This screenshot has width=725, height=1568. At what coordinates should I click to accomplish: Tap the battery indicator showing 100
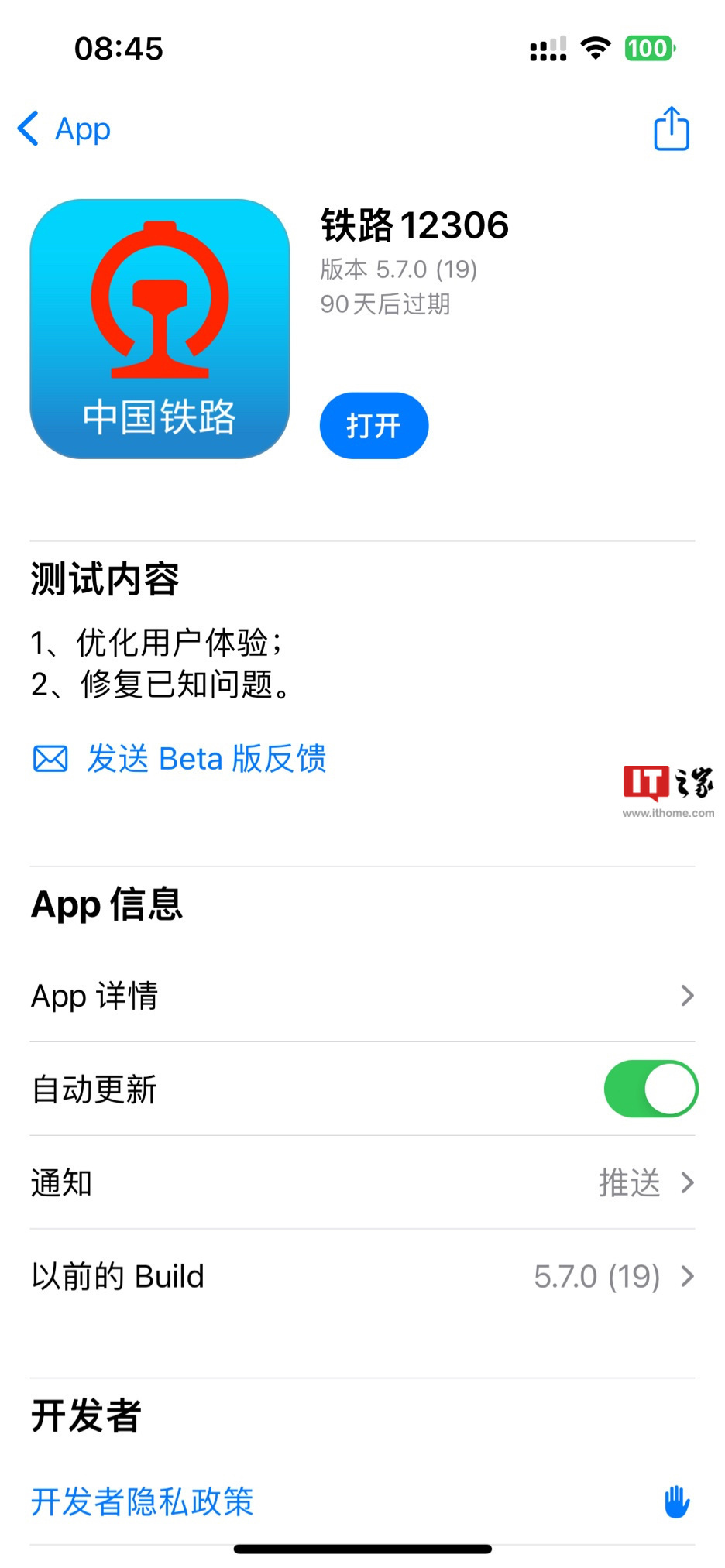pos(651,48)
